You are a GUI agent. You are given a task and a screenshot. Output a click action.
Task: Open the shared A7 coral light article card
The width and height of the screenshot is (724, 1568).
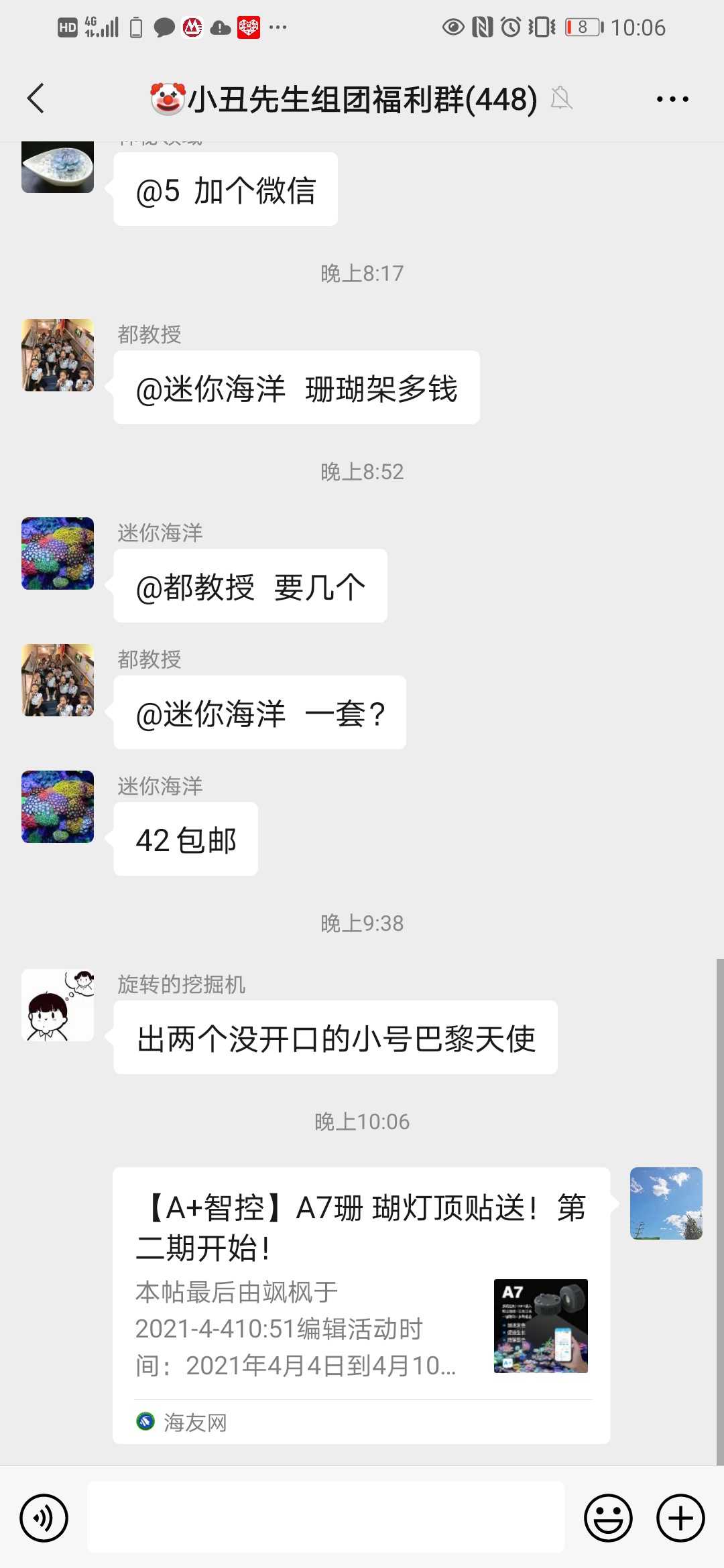(x=361, y=1304)
